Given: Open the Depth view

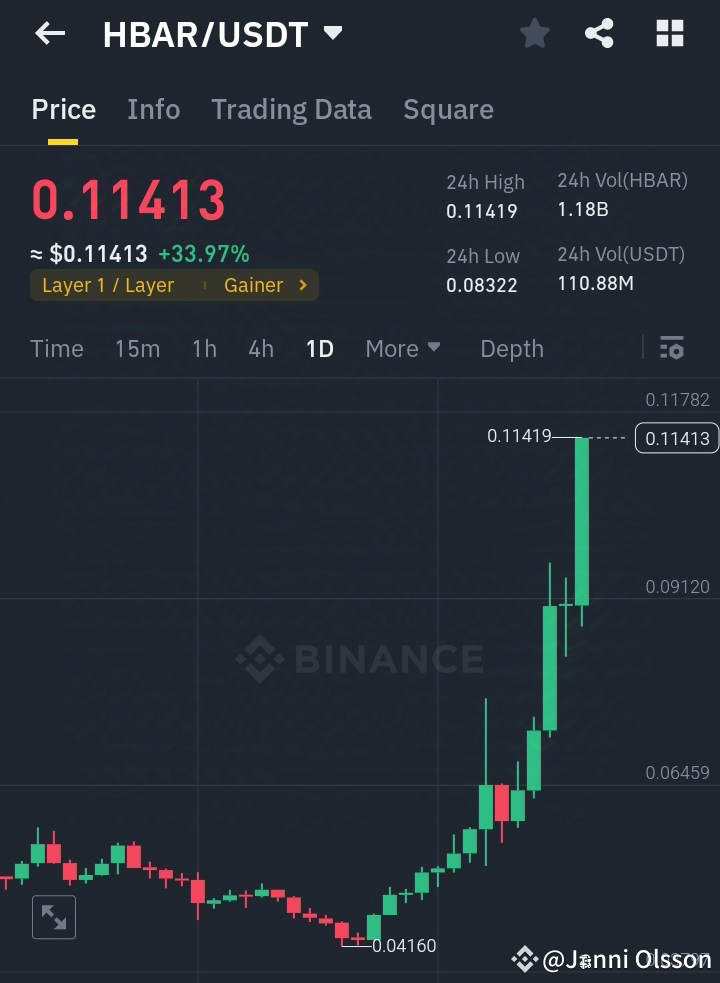Looking at the screenshot, I should 511,349.
